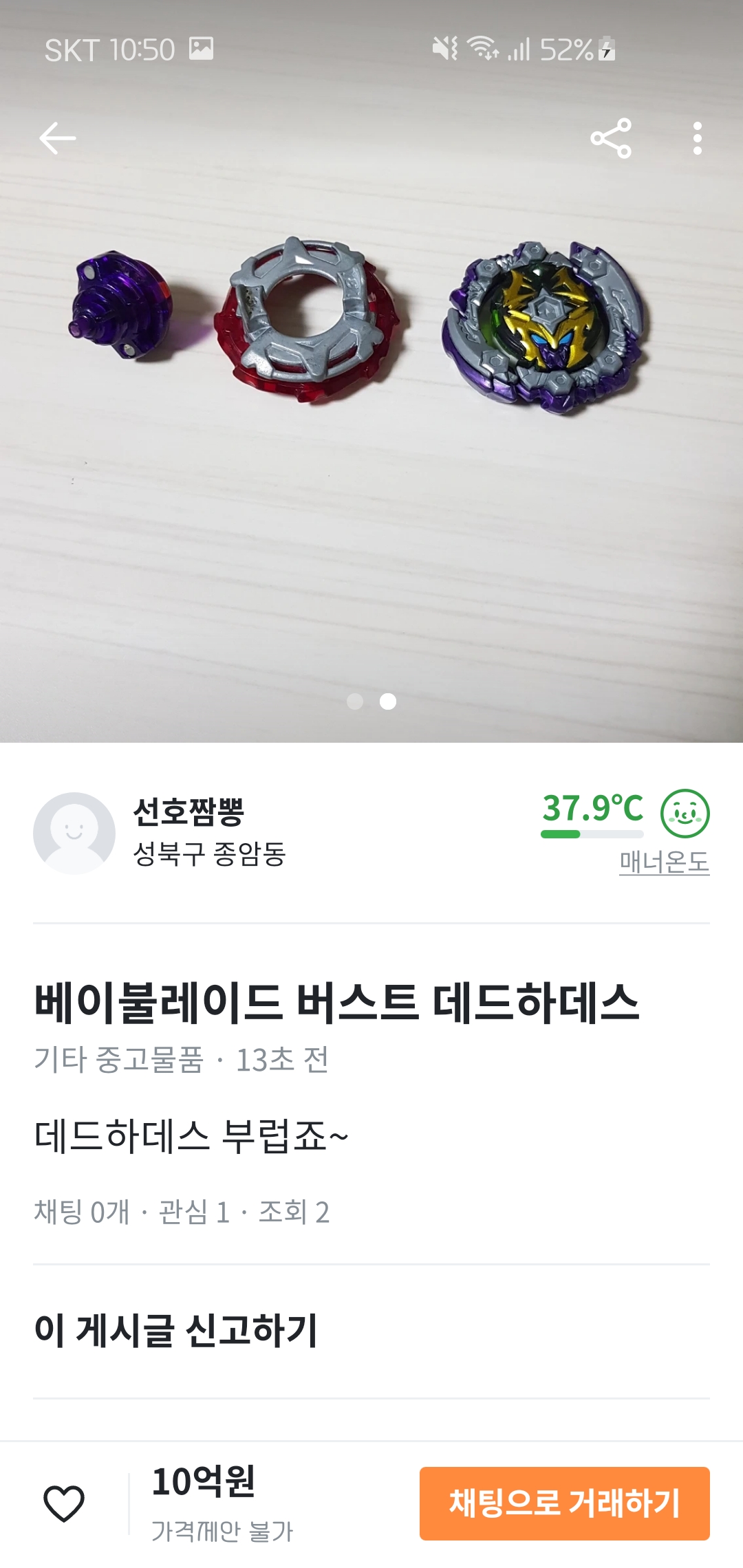
Task: Open the three-dot overflow menu
Action: coord(698,138)
